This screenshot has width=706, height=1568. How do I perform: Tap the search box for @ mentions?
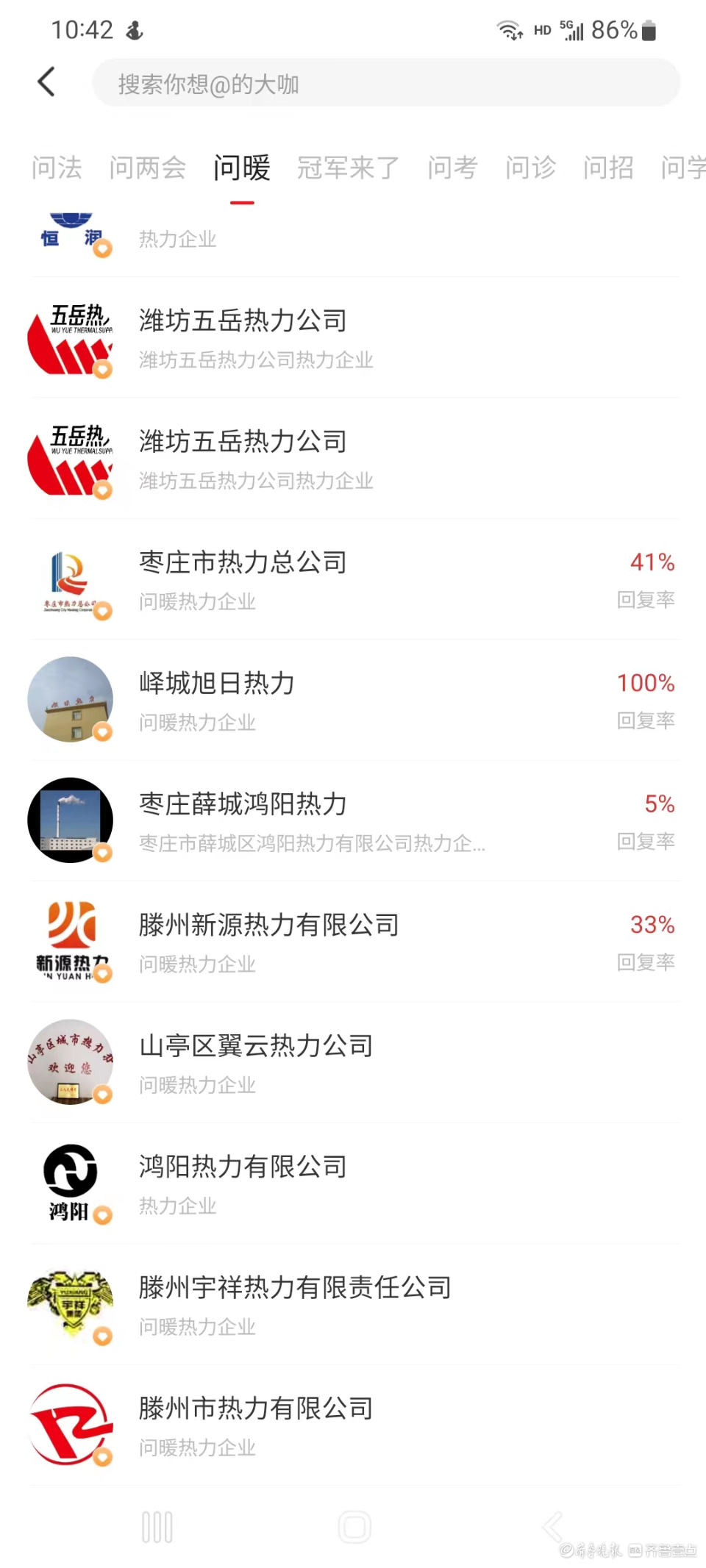(x=385, y=84)
